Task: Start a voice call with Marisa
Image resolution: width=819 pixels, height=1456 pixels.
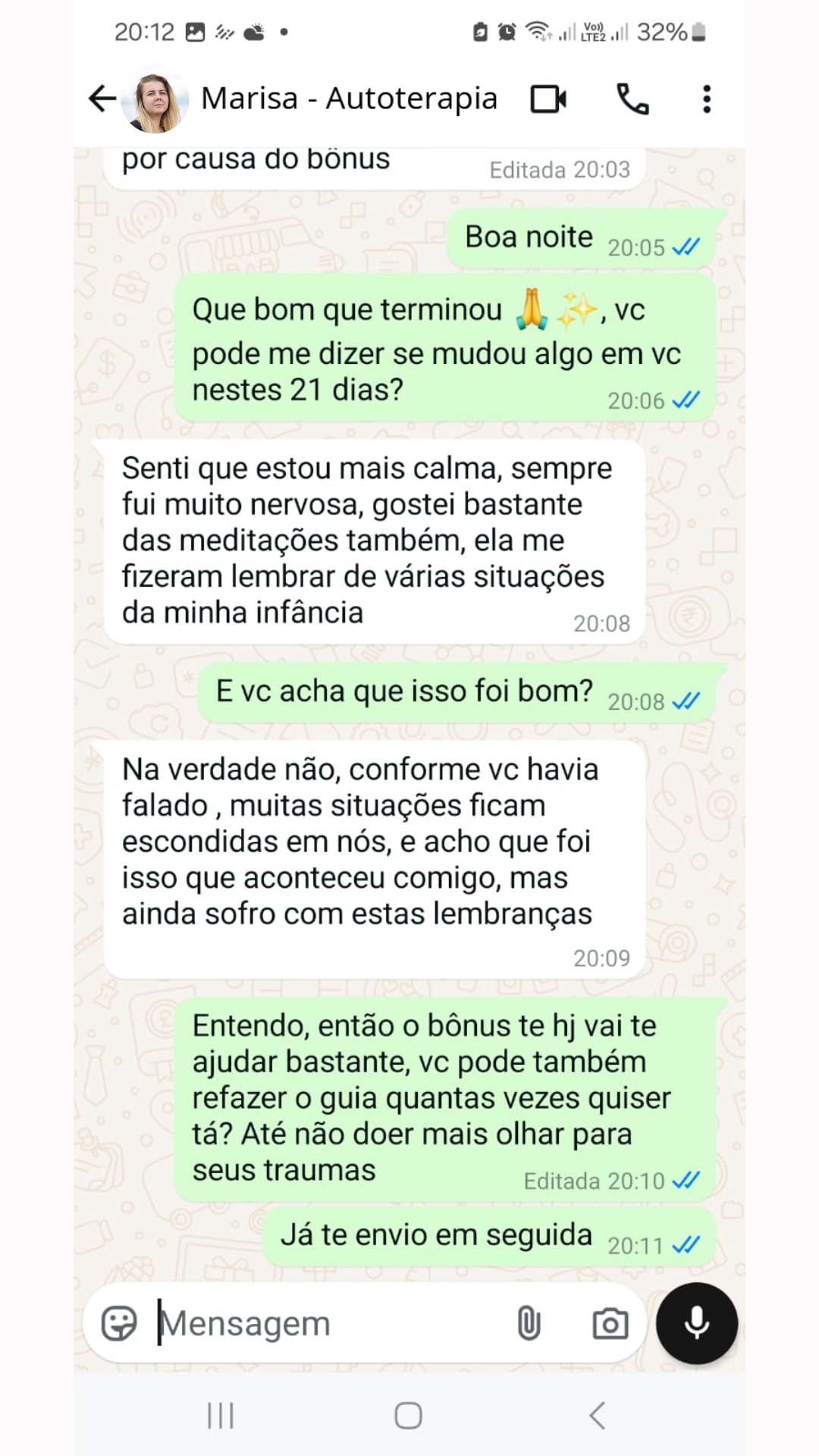Action: 632,99
